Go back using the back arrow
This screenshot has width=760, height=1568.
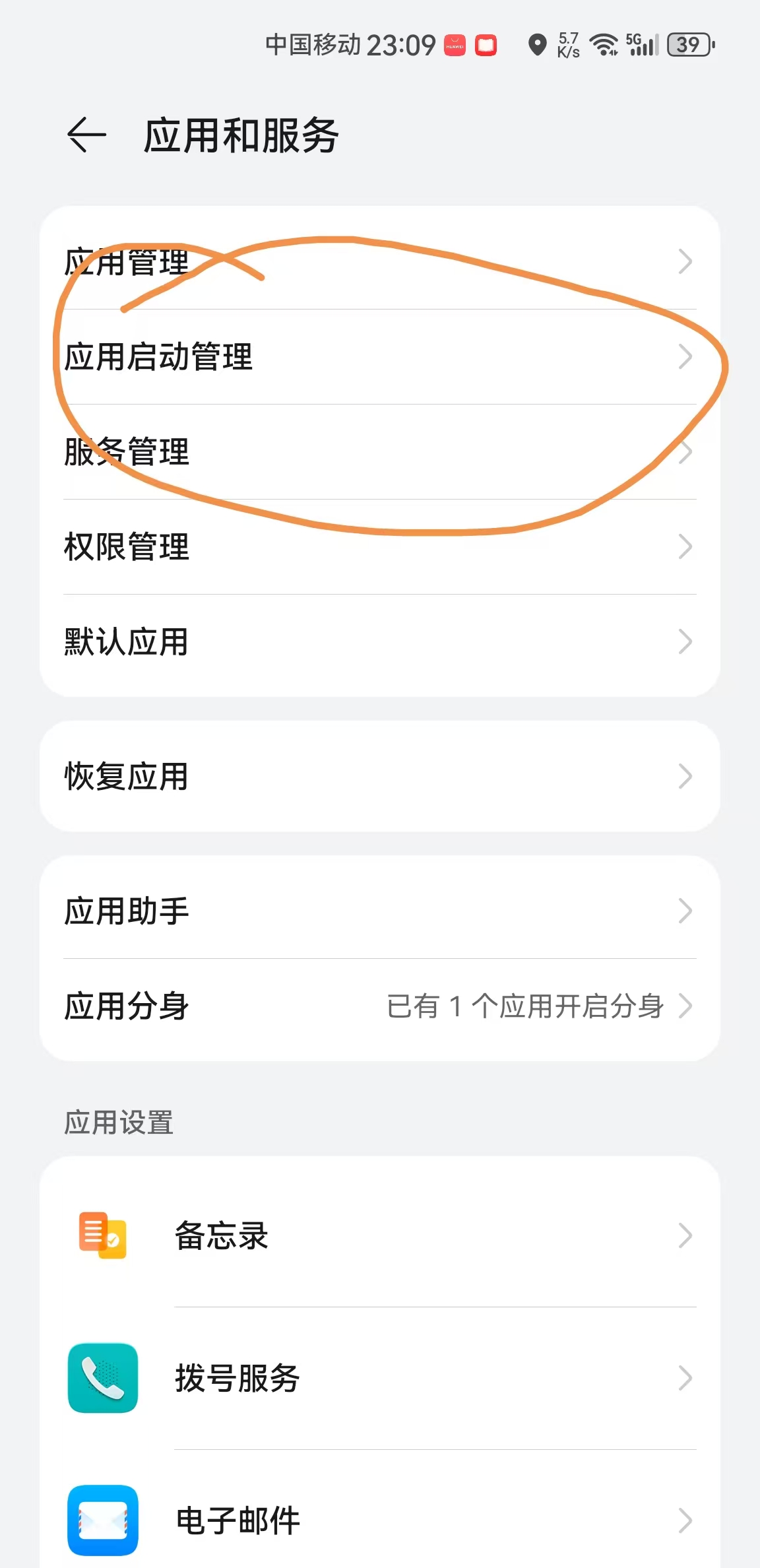(86, 135)
